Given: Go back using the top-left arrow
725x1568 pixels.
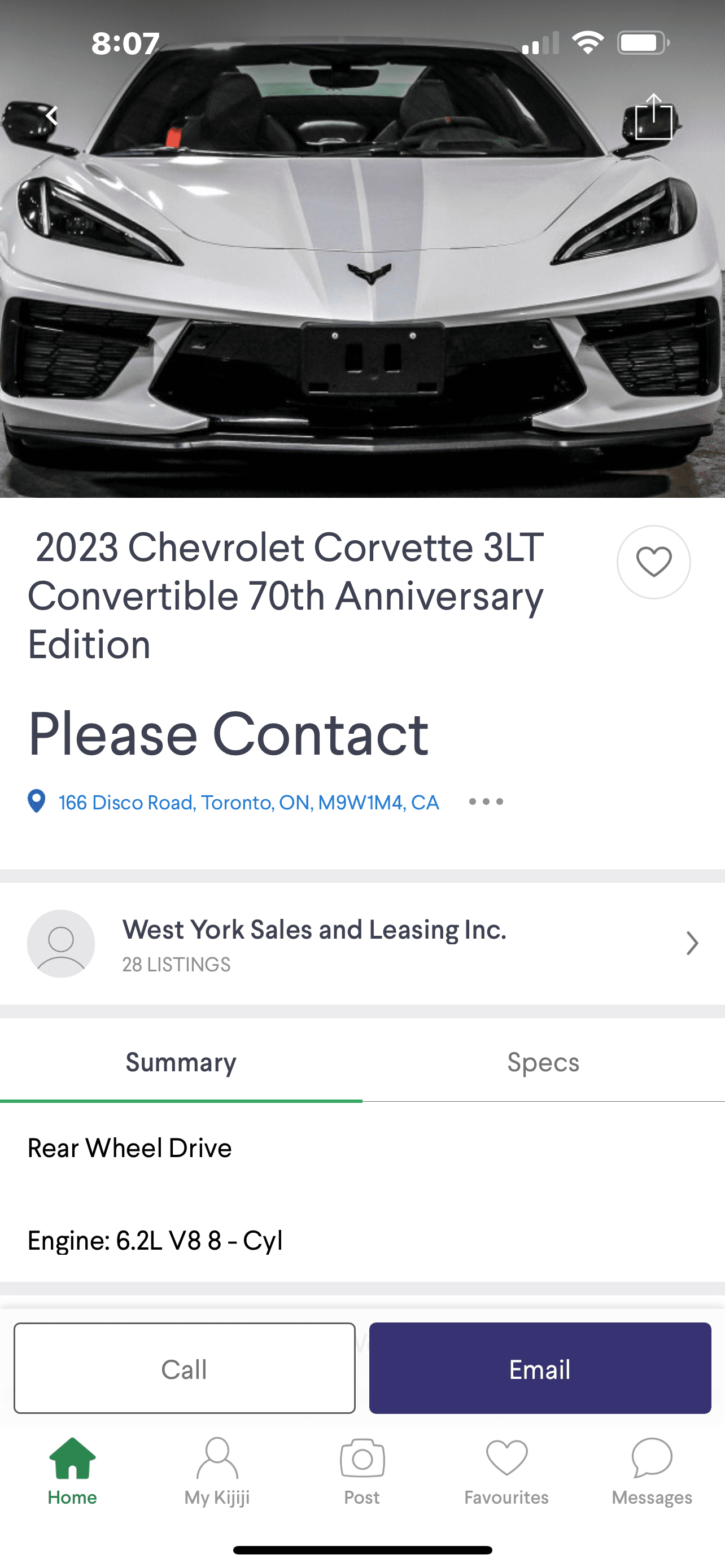Looking at the screenshot, I should point(53,116).
